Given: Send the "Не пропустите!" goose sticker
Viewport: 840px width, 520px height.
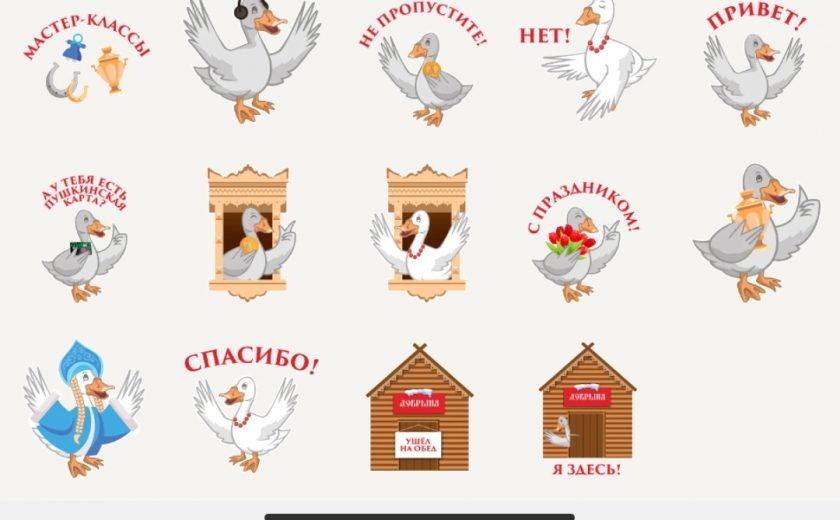Looking at the screenshot, I should (x=423, y=70).
